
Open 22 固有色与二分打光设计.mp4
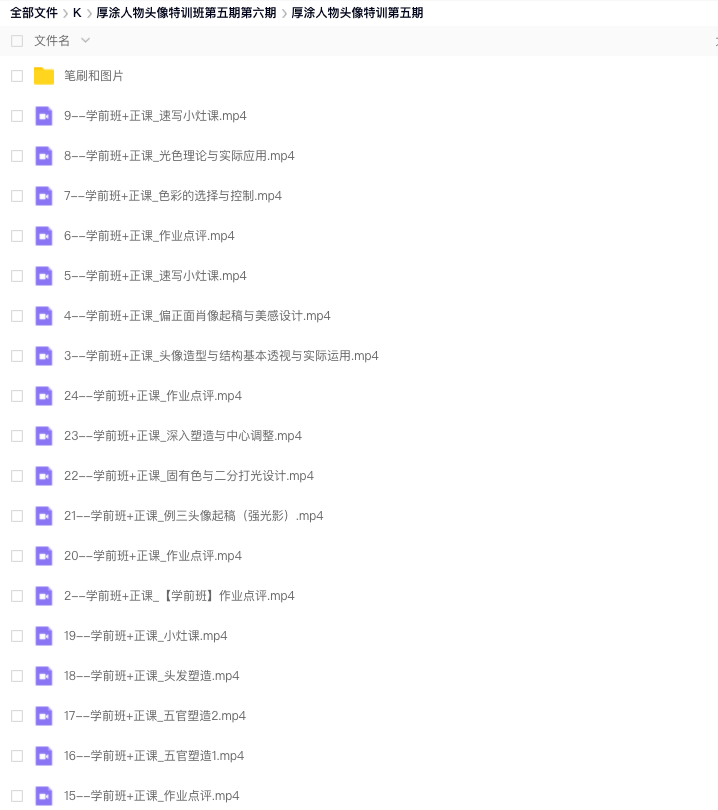[188, 476]
